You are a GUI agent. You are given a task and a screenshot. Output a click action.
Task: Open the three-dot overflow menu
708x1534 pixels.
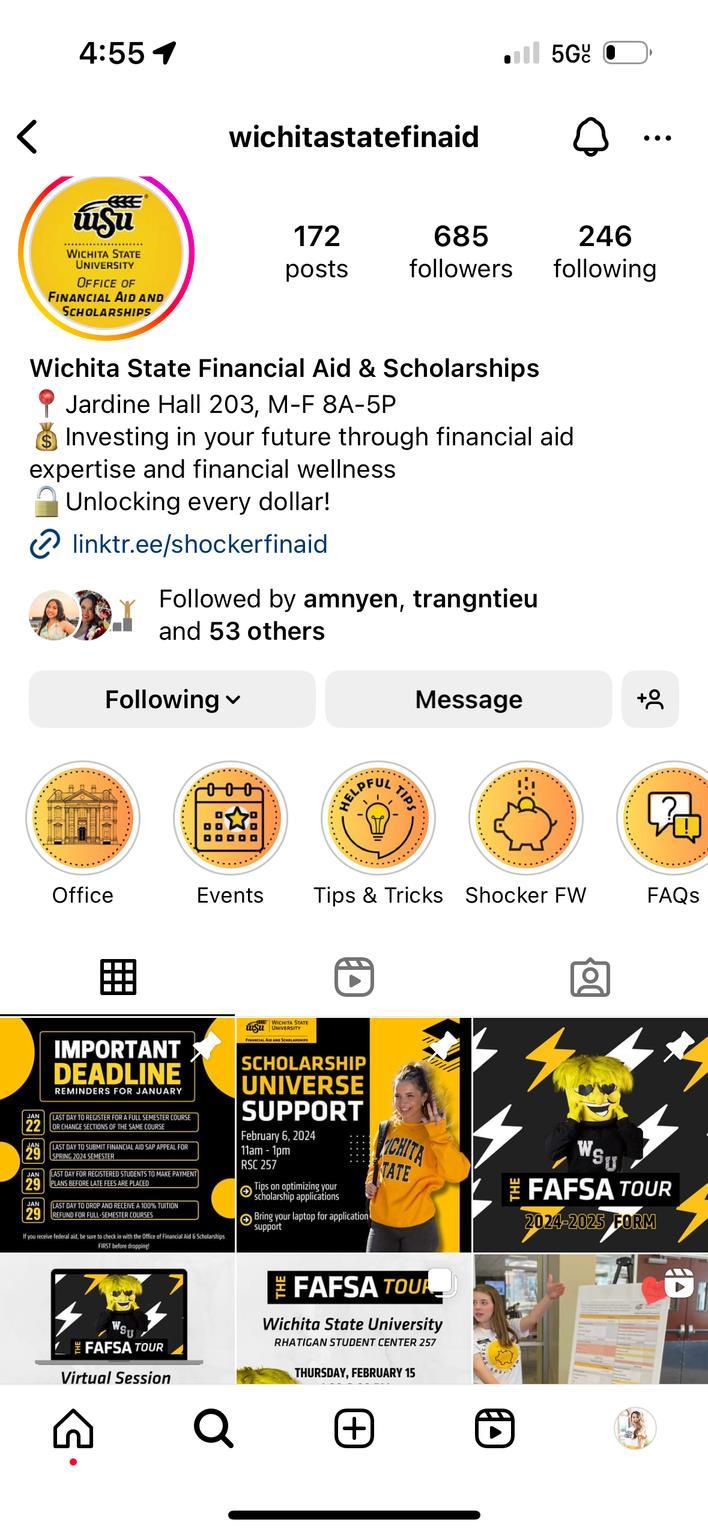click(657, 137)
